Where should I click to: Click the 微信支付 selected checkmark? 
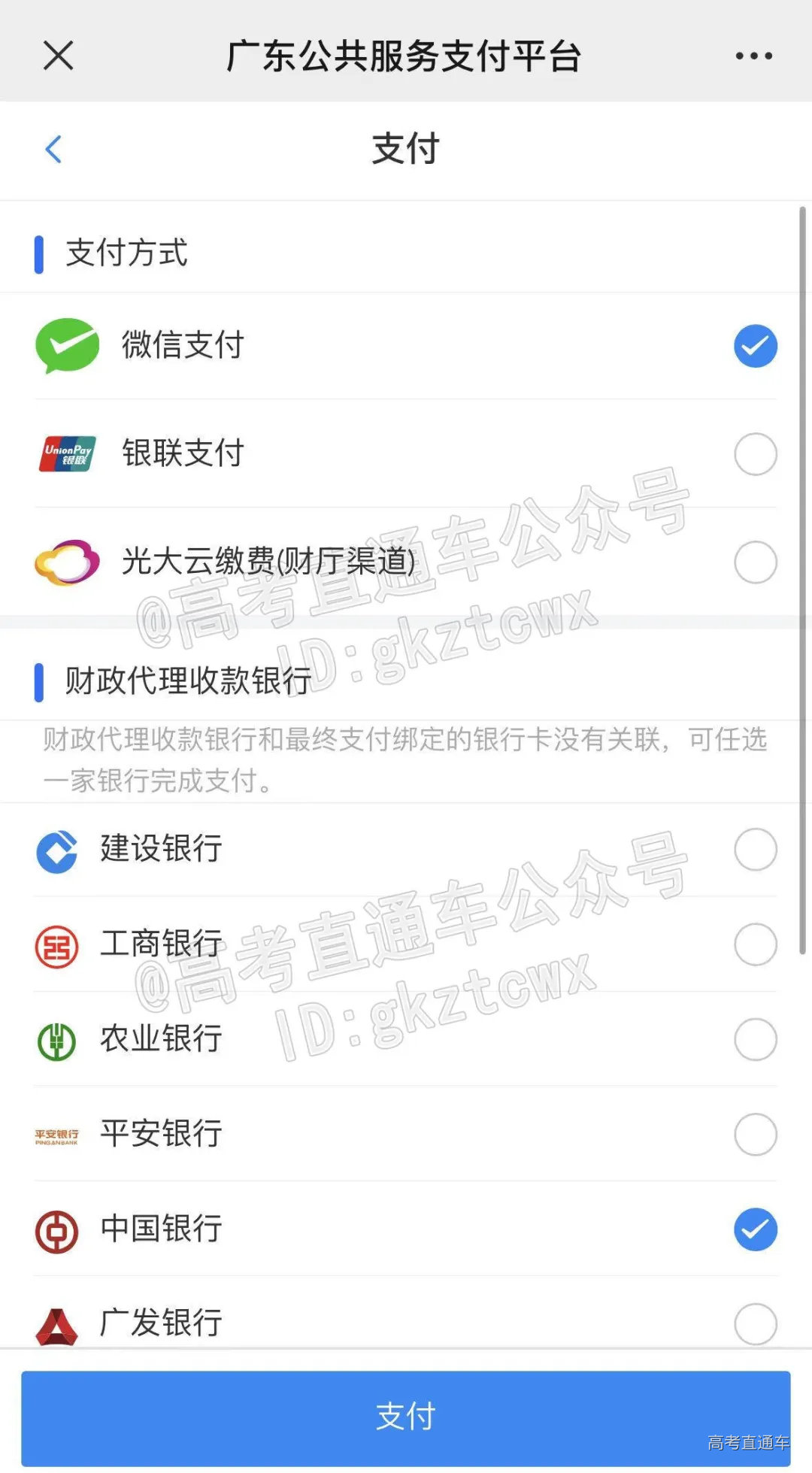coord(756,345)
